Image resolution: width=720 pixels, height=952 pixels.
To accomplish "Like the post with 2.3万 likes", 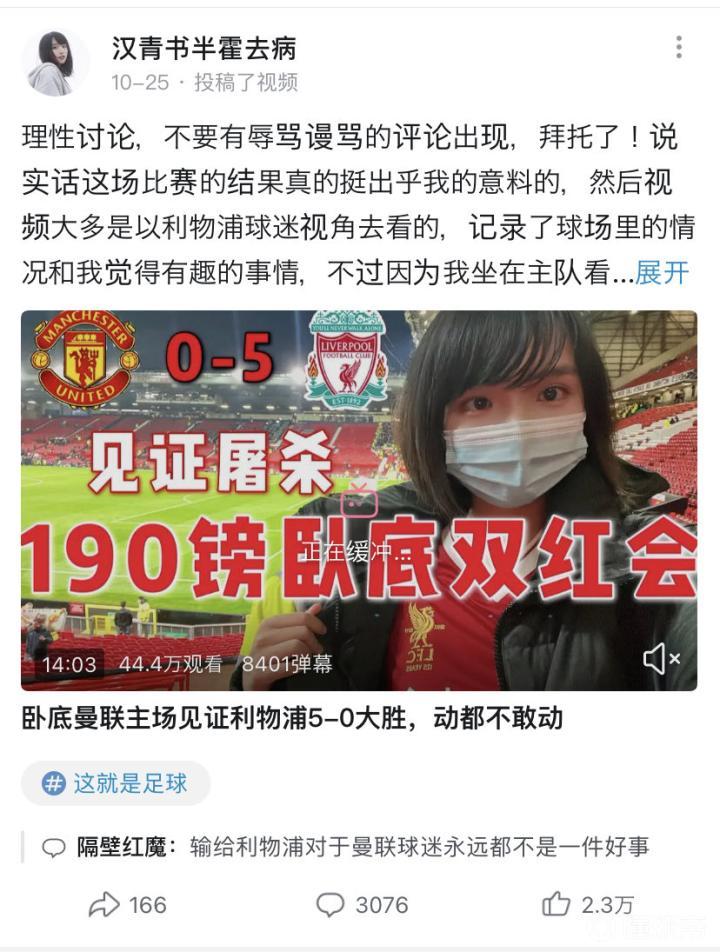I will click(588, 905).
